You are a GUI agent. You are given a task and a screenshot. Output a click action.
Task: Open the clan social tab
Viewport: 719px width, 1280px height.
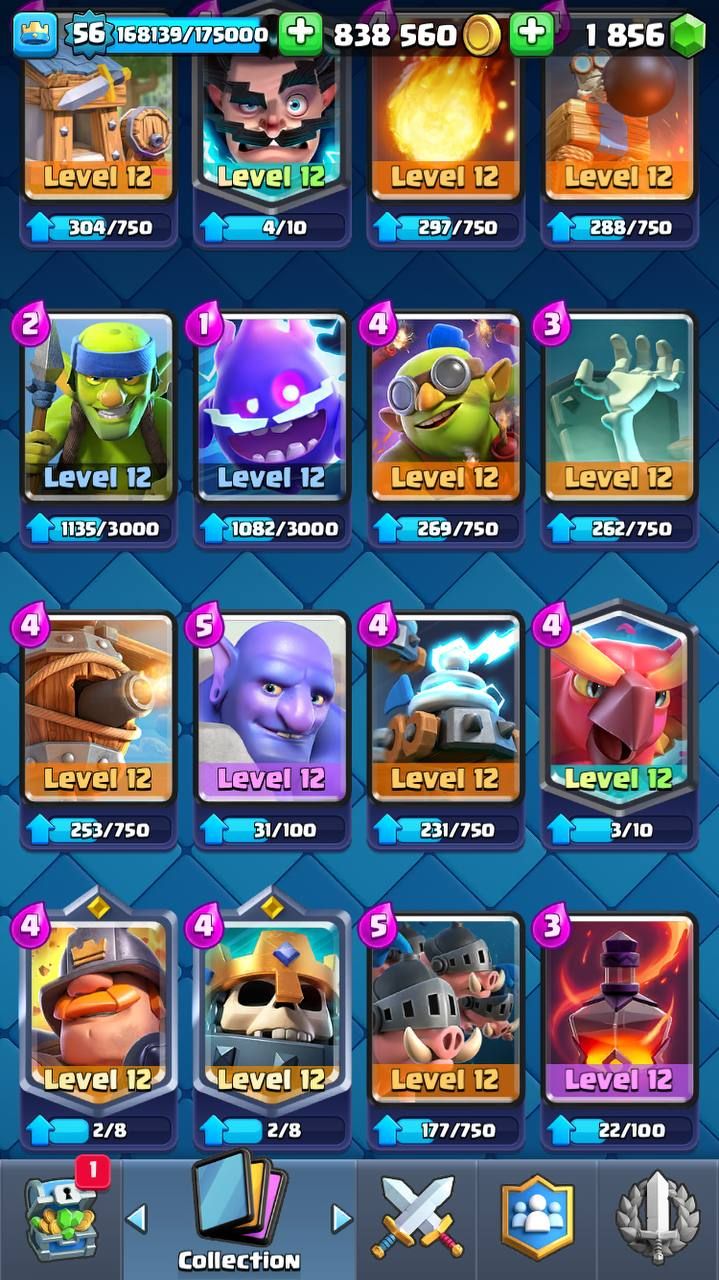[x=537, y=1218]
